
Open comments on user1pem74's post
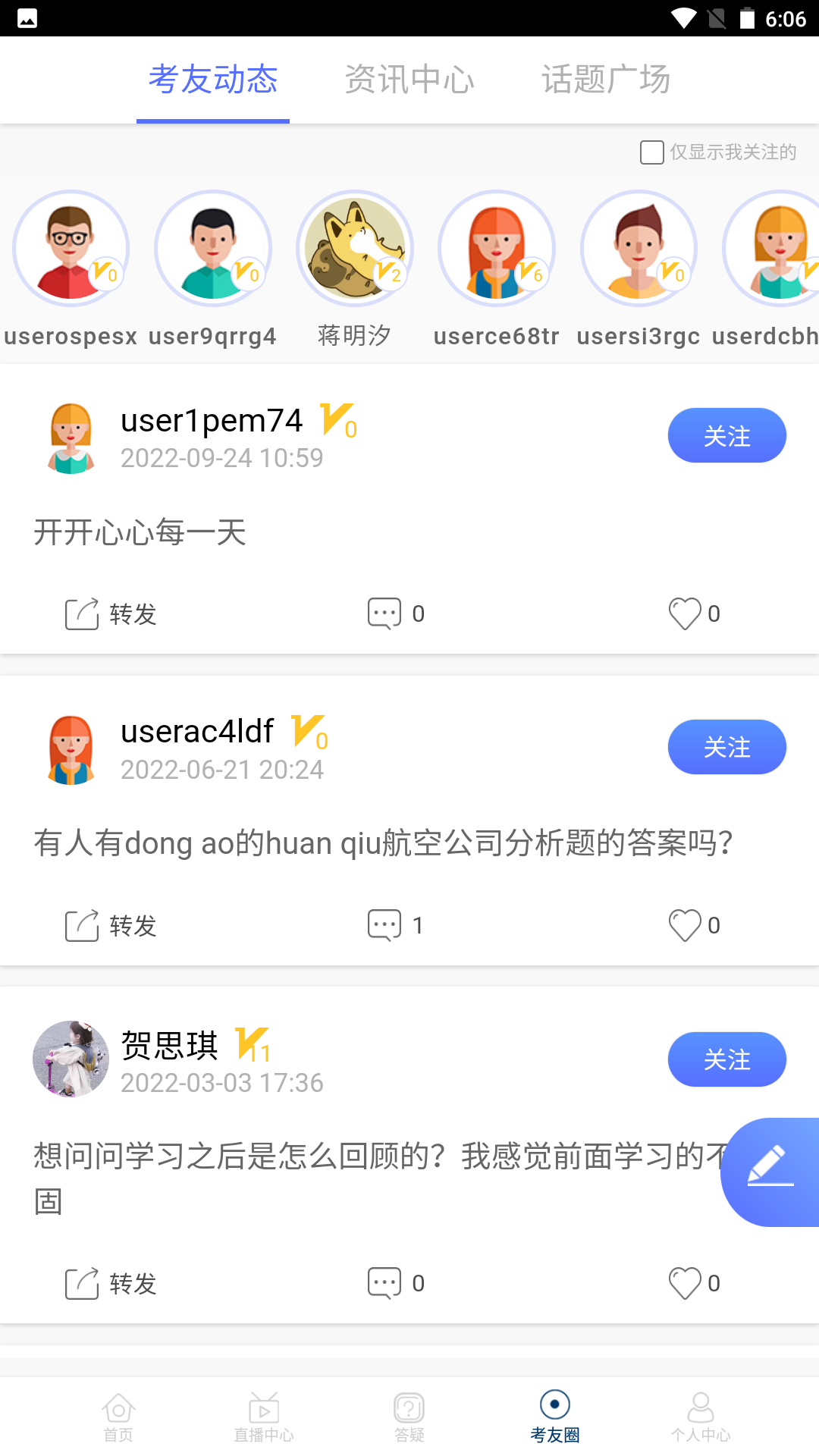(395, 613)
